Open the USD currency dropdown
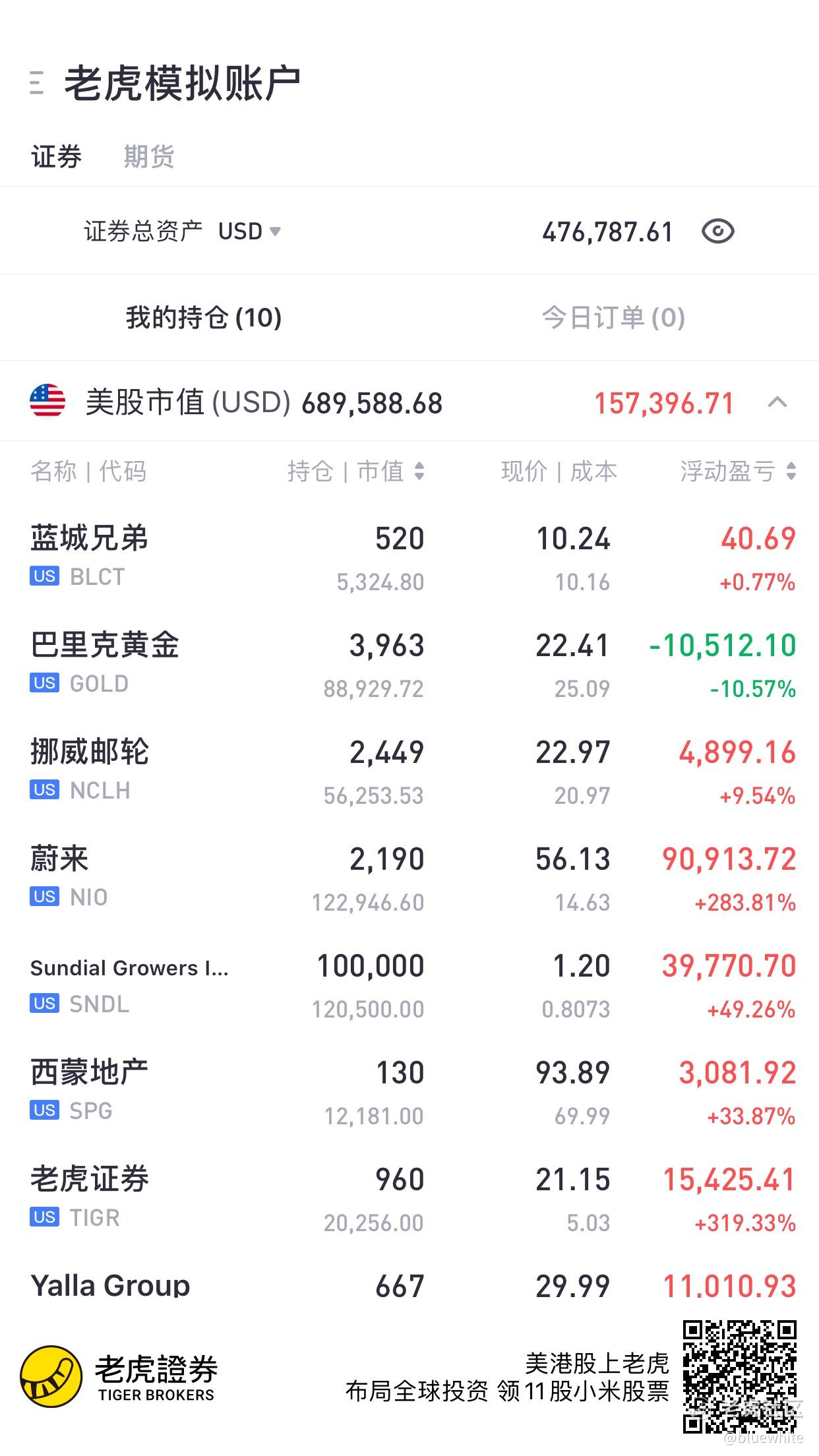819x1456 pixels. point(249,231)
